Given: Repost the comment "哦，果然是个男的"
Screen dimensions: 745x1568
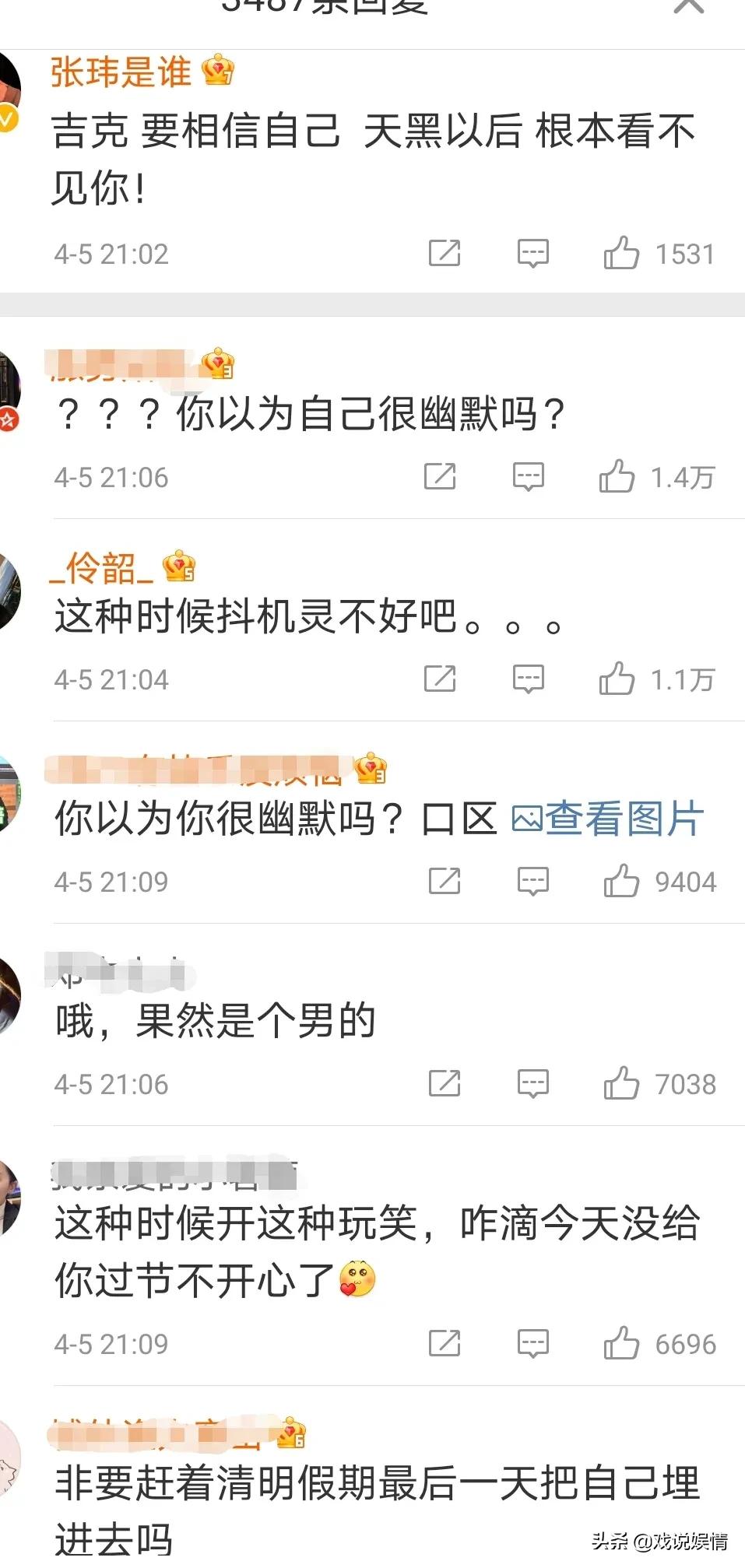Looking at the screenshot, I should tap(445, 1084).
